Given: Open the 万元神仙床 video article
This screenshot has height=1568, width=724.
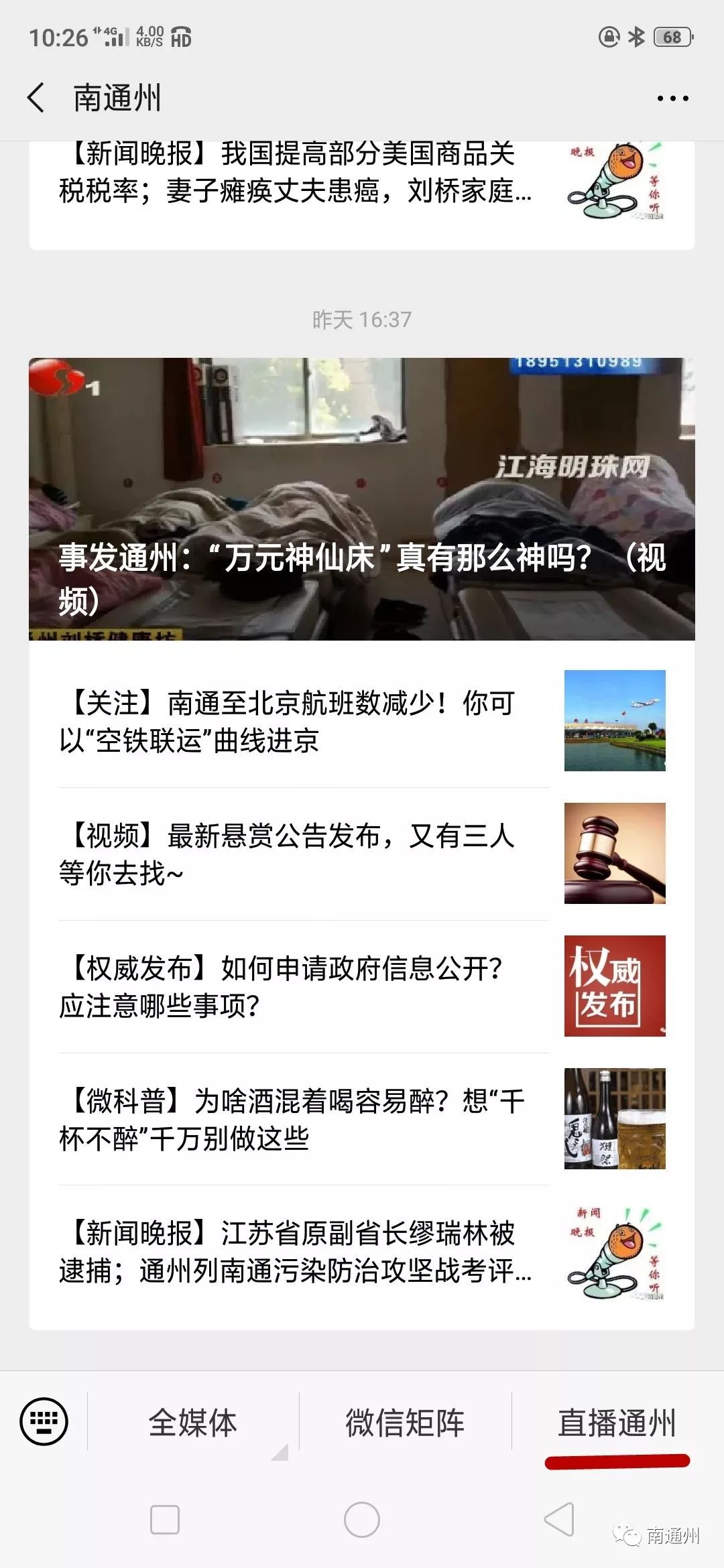Looking at the screenshot, I should point(362,499).
